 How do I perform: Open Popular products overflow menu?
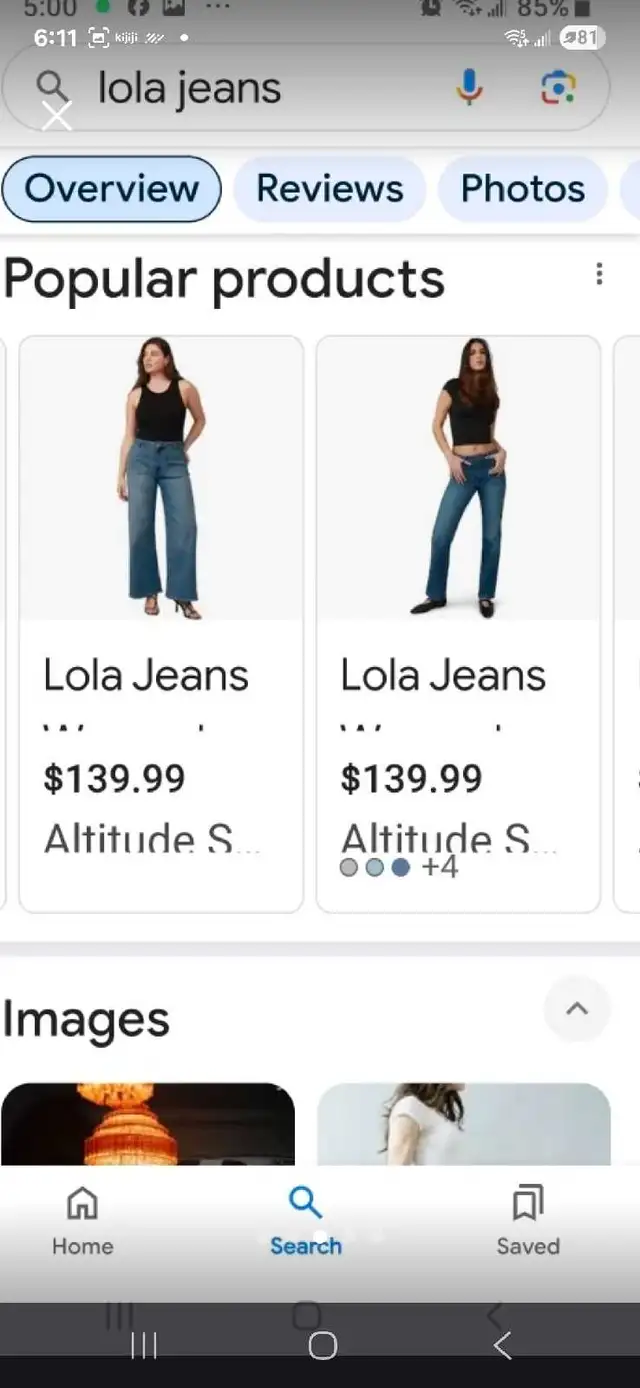tap(599, 274)
